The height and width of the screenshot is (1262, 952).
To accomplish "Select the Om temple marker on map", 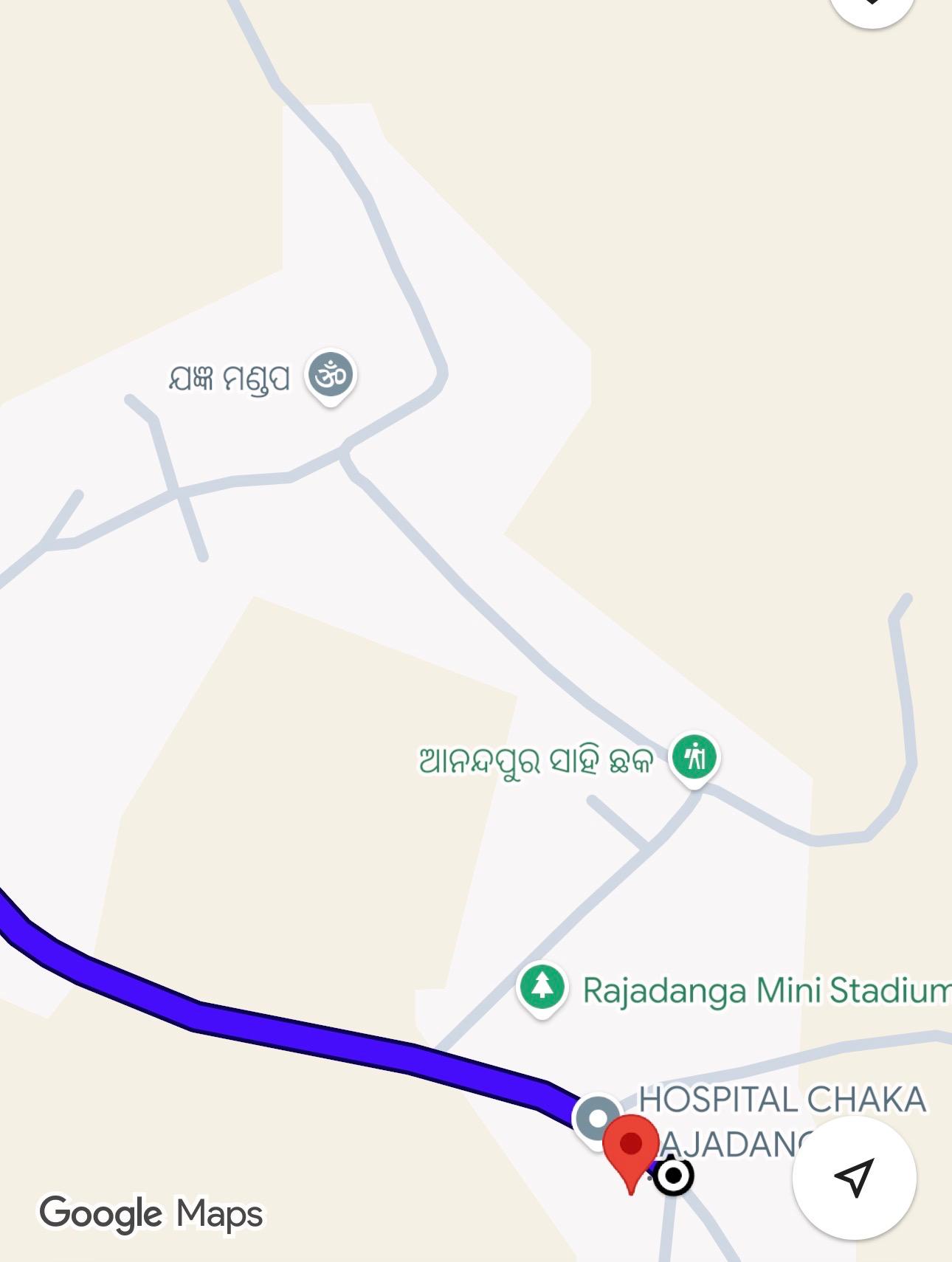I will point(331,376).
